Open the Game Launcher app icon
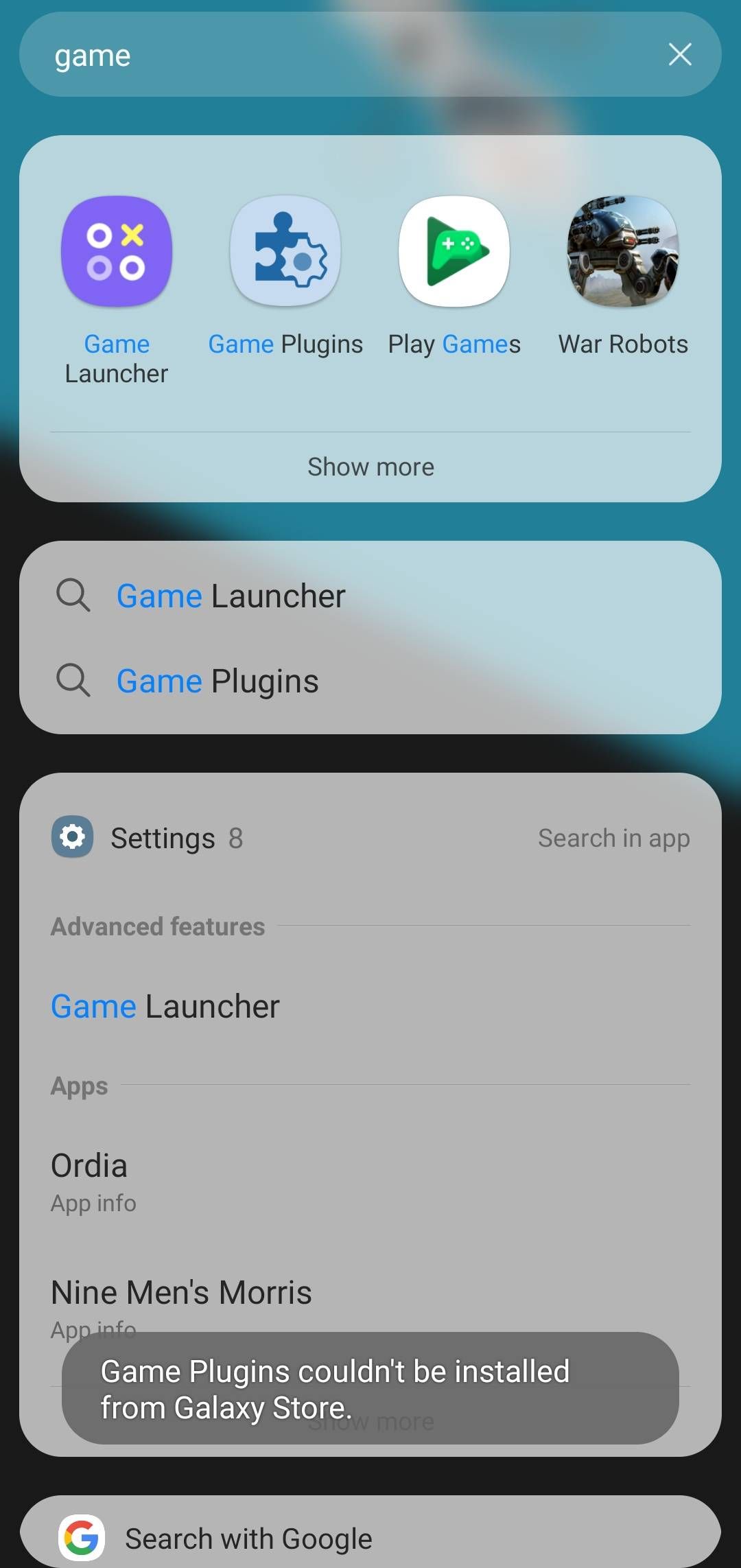This screenshot has height=1568, width=741. pos(117,251)
